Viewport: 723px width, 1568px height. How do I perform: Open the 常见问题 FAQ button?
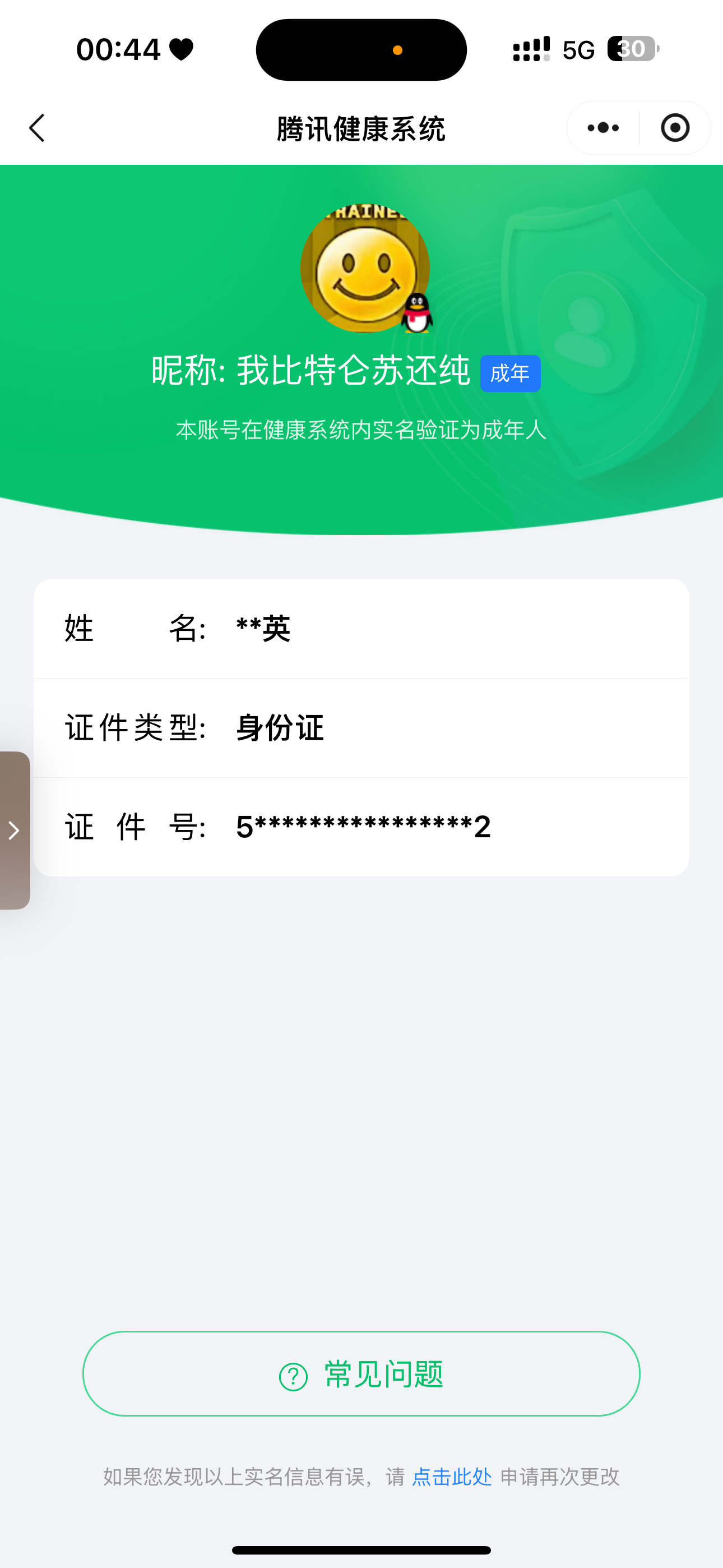pyautogui.click(x=361, y=1374)
